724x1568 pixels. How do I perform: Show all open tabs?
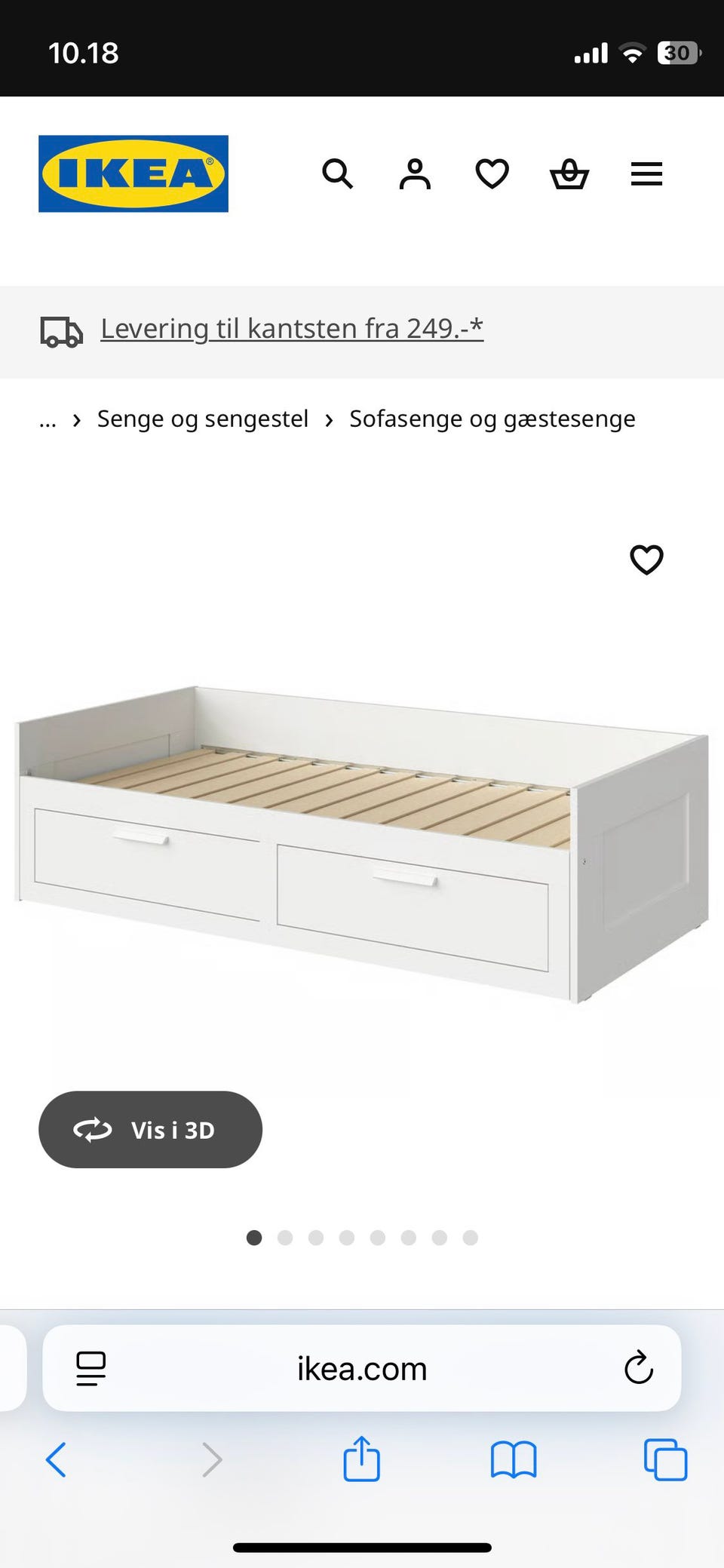pos(665,1459)
